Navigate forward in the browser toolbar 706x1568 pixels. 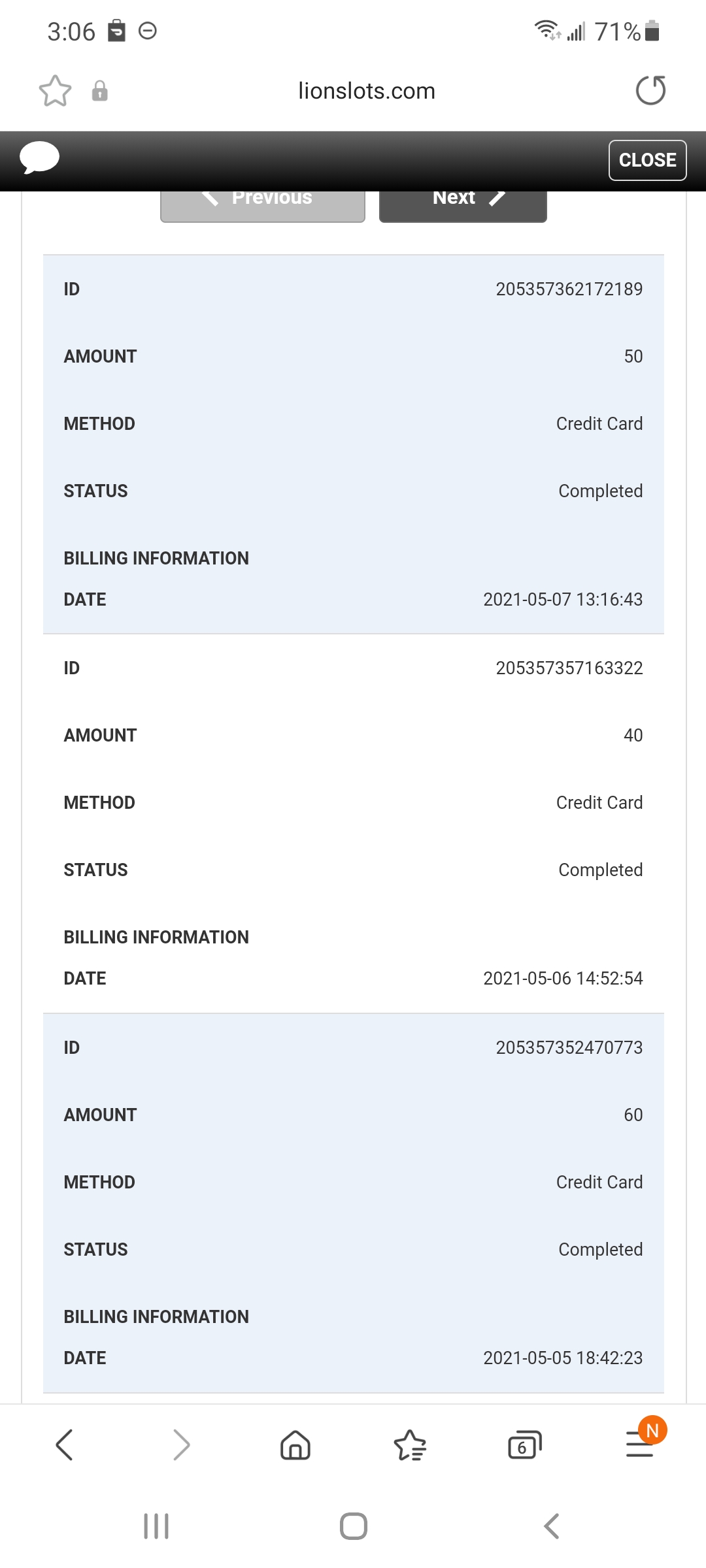(181, 1445)
